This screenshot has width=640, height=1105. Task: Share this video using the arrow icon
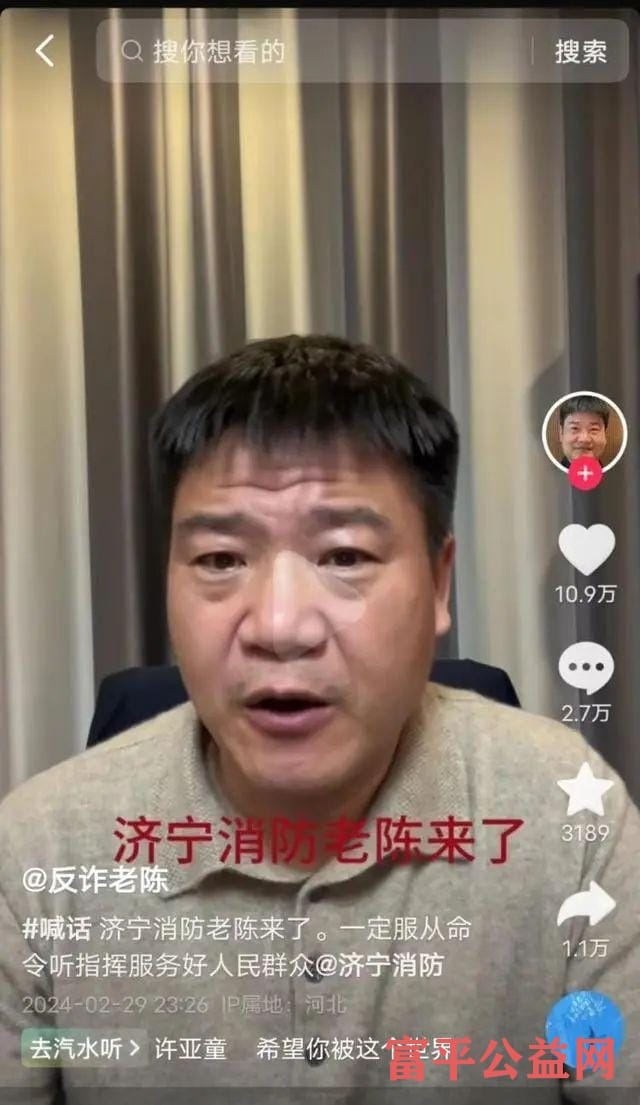click(x=586, y=905)
